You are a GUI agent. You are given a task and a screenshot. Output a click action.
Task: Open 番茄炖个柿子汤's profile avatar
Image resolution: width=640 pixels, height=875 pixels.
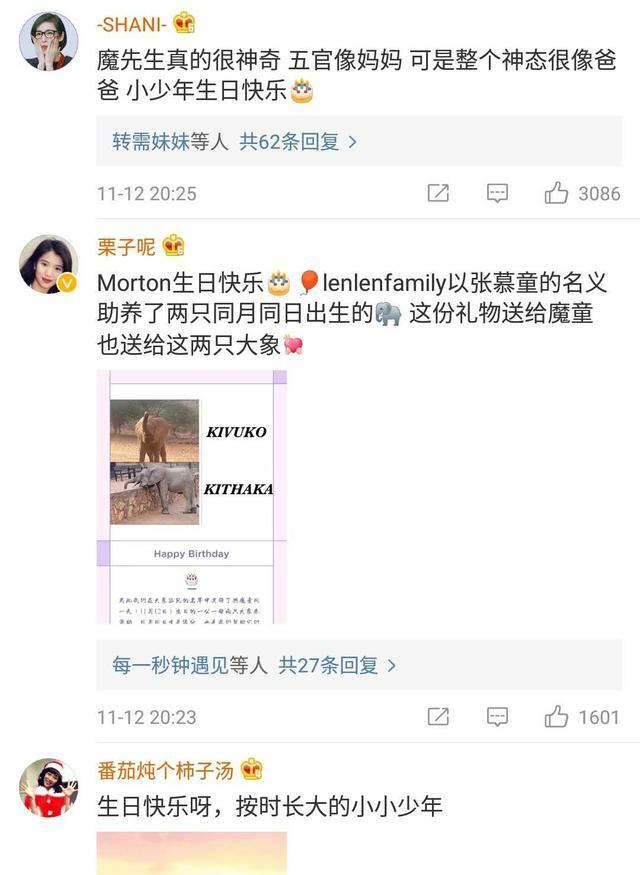(x=48, y=788)
